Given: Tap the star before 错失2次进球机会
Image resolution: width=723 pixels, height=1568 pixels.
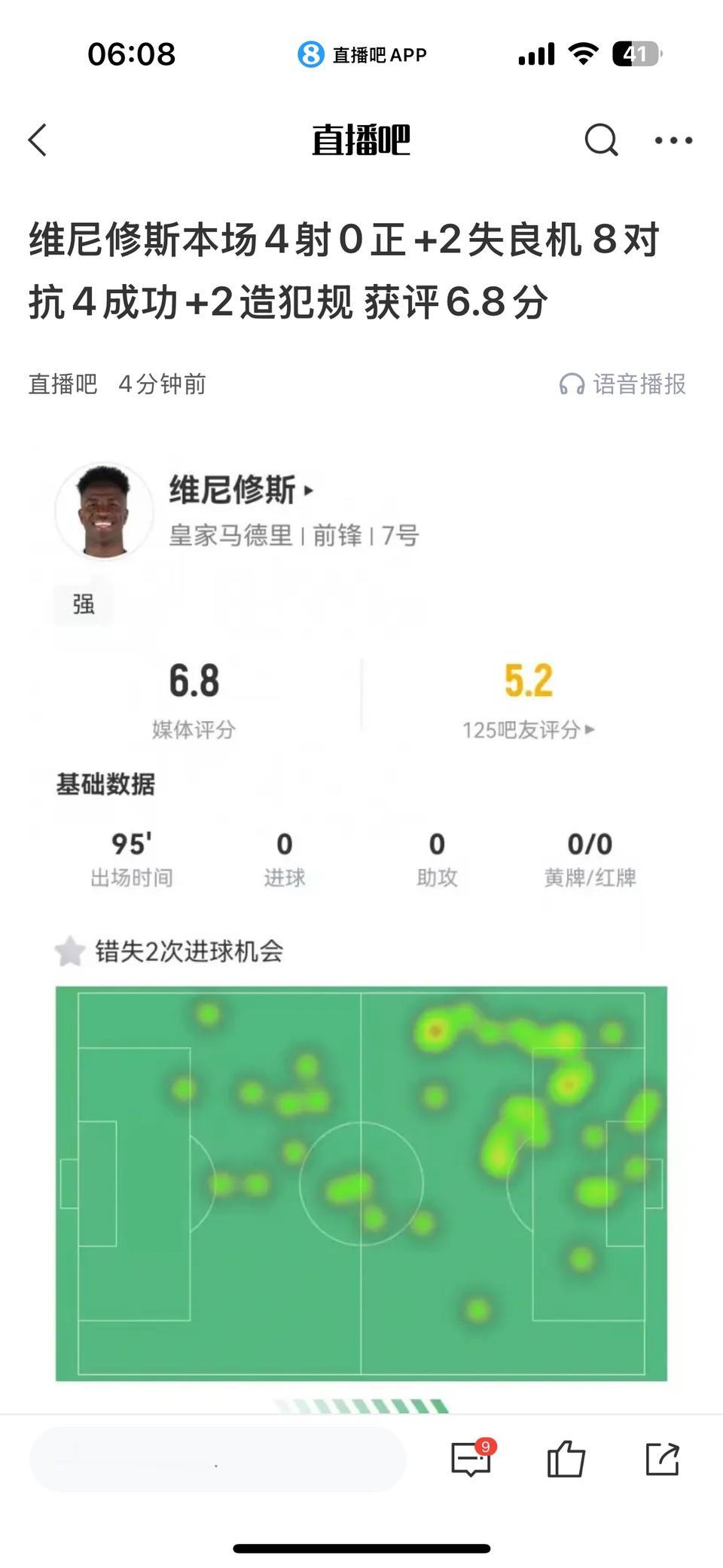Looking at the screenshot, I should [71, 951].
